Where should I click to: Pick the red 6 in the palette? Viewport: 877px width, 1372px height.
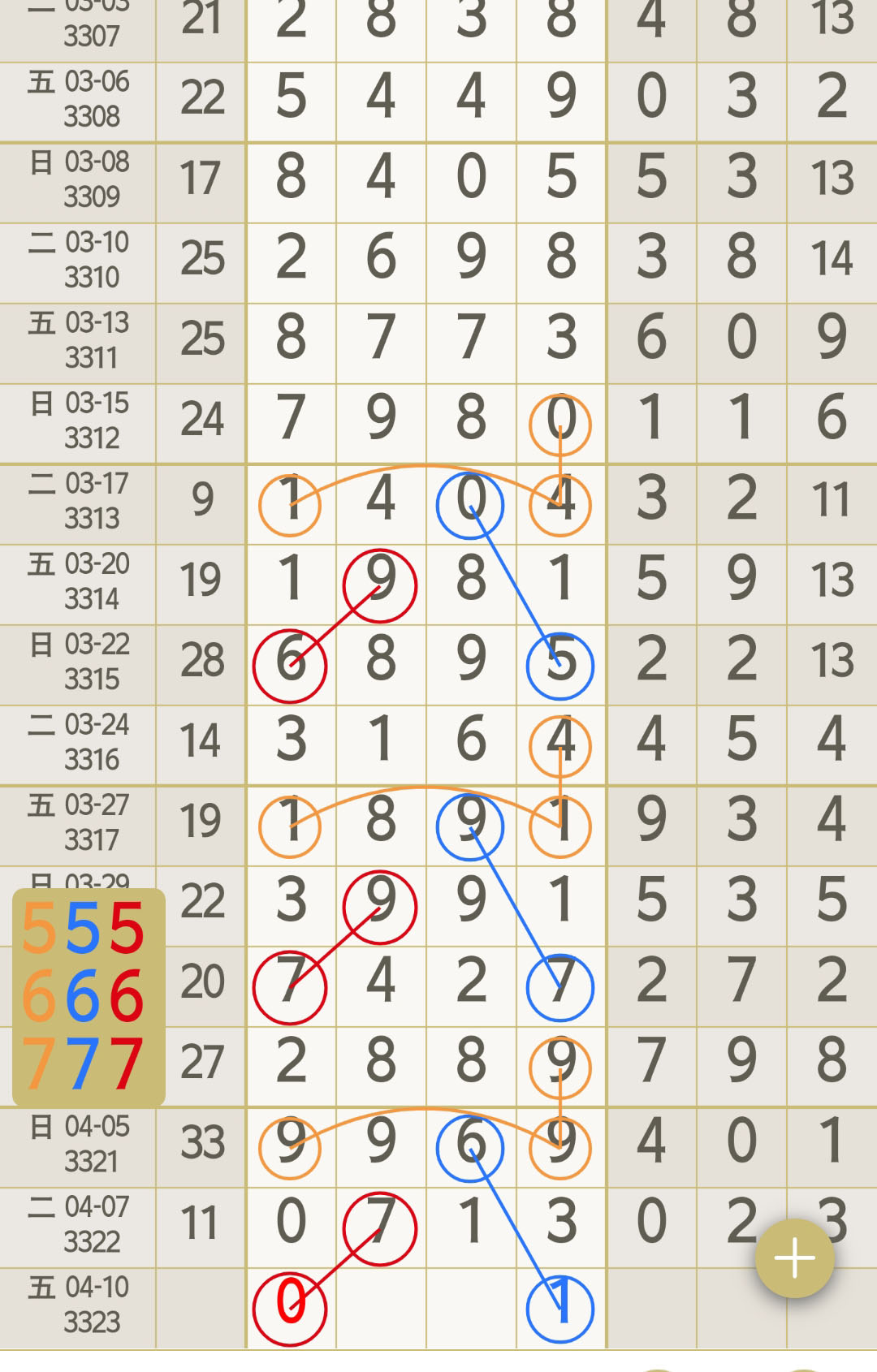click(x=127, y=997)
